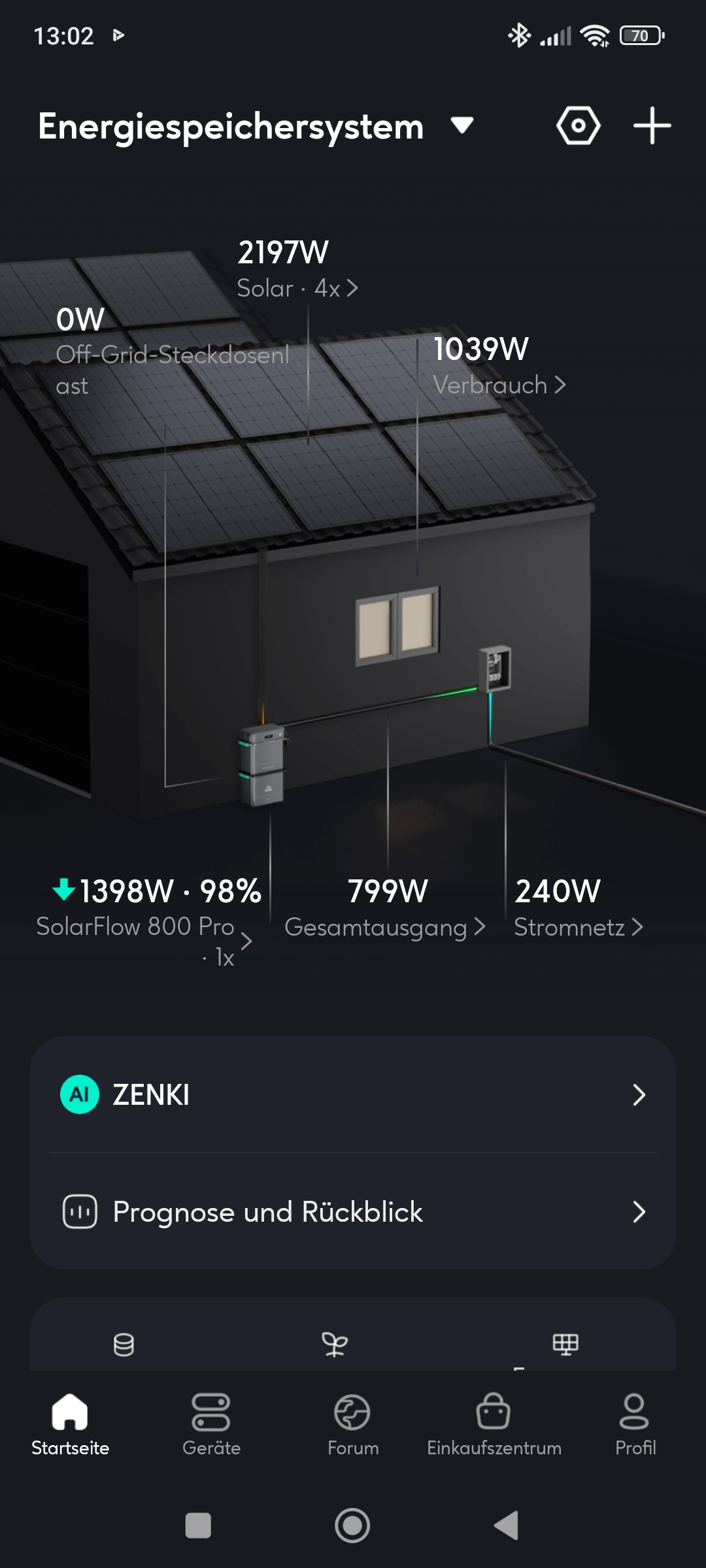Open the Profil tab

click(x=635, y=1426)
